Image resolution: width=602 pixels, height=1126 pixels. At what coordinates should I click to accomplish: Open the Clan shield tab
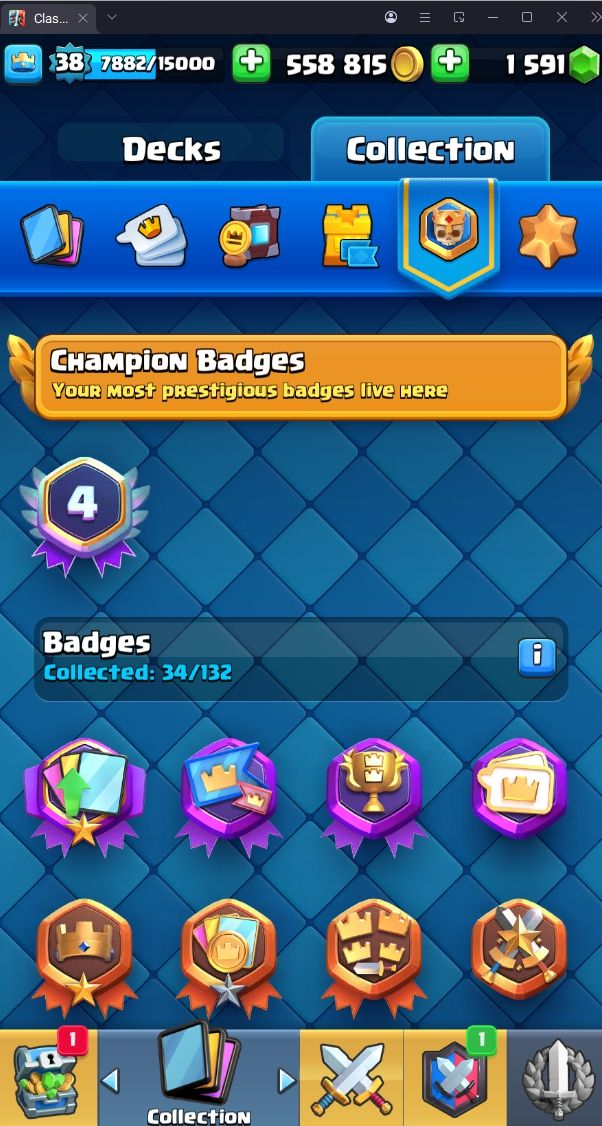(x=455, y=1078)
